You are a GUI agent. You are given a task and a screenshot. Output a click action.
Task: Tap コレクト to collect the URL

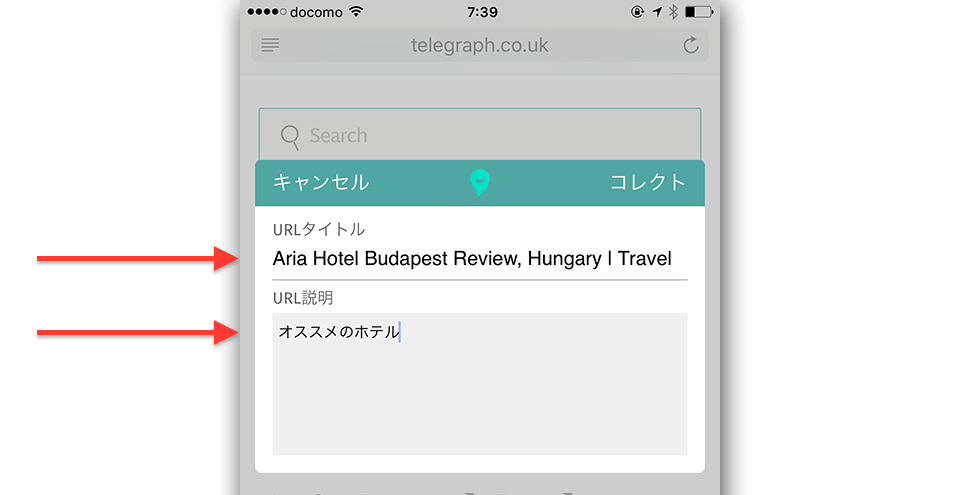coord(647,182)
